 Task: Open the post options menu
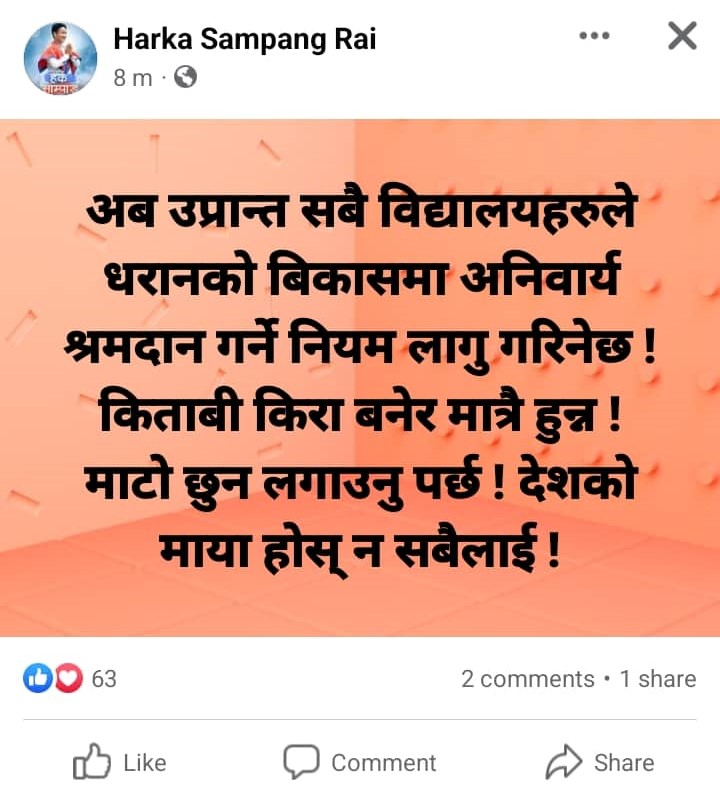(x=594, y=36)
